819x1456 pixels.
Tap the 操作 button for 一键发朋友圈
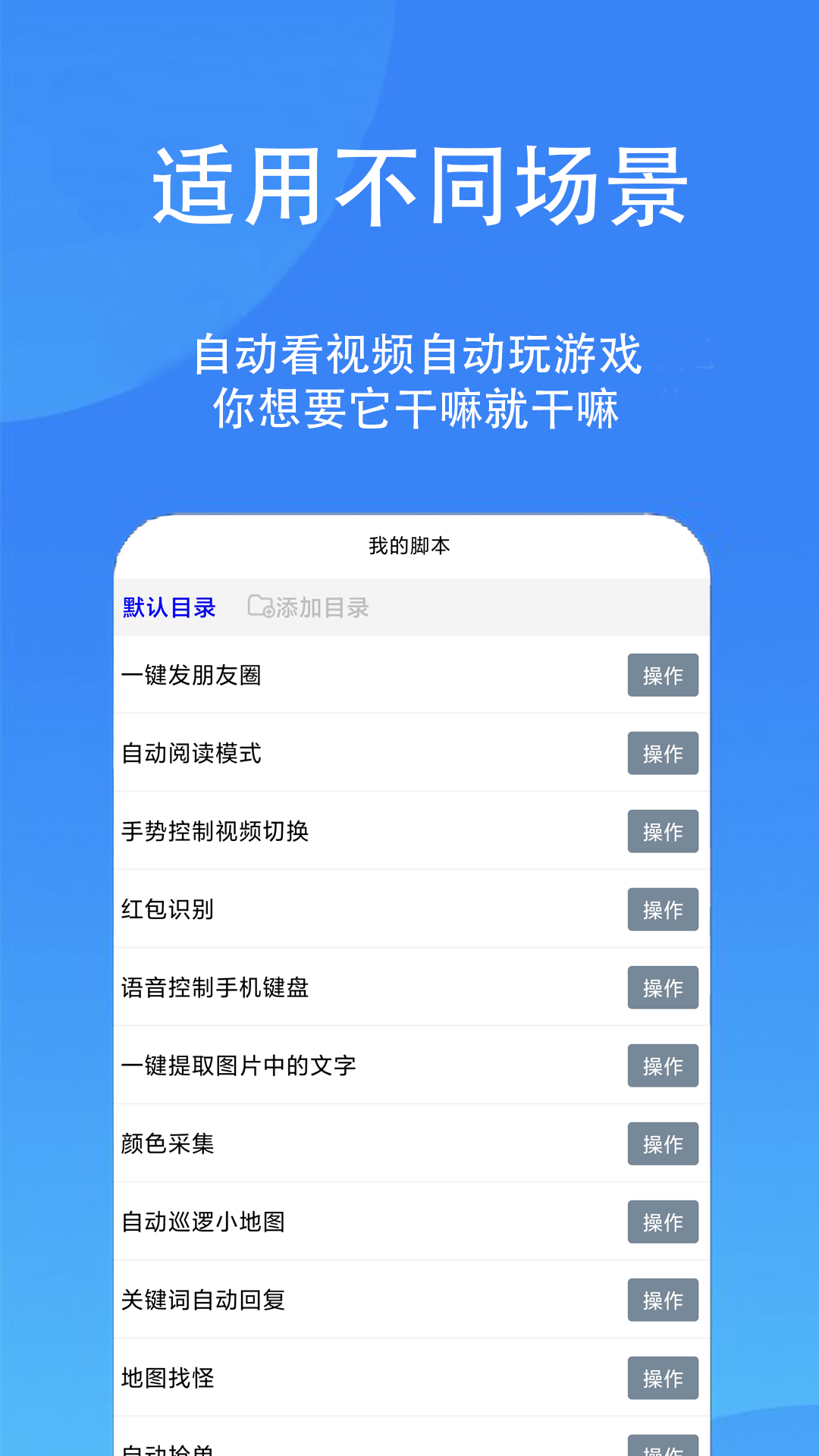tap(663, 676)
